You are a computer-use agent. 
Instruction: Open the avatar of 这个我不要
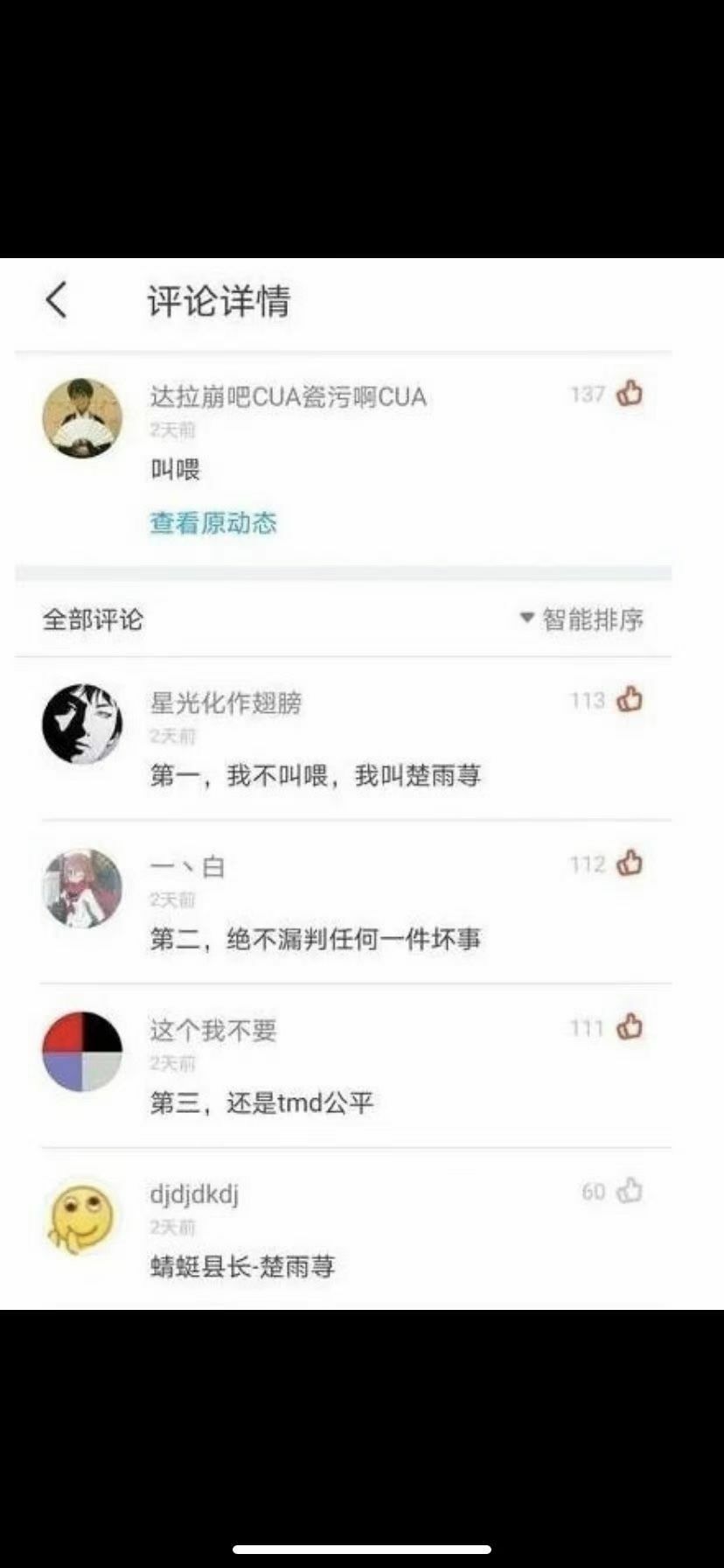pos(82,1052)
